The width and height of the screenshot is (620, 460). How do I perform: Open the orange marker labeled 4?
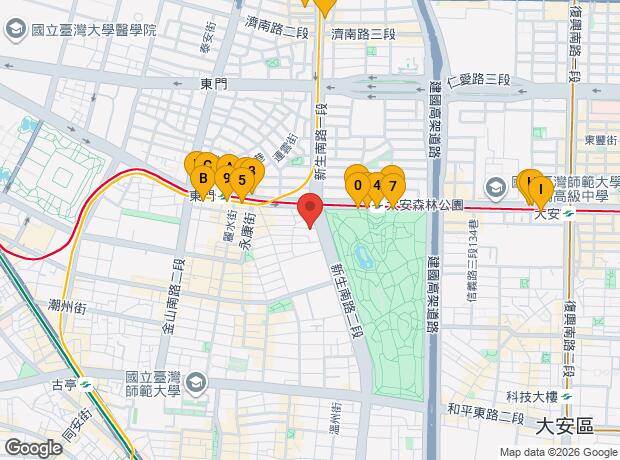376,185
